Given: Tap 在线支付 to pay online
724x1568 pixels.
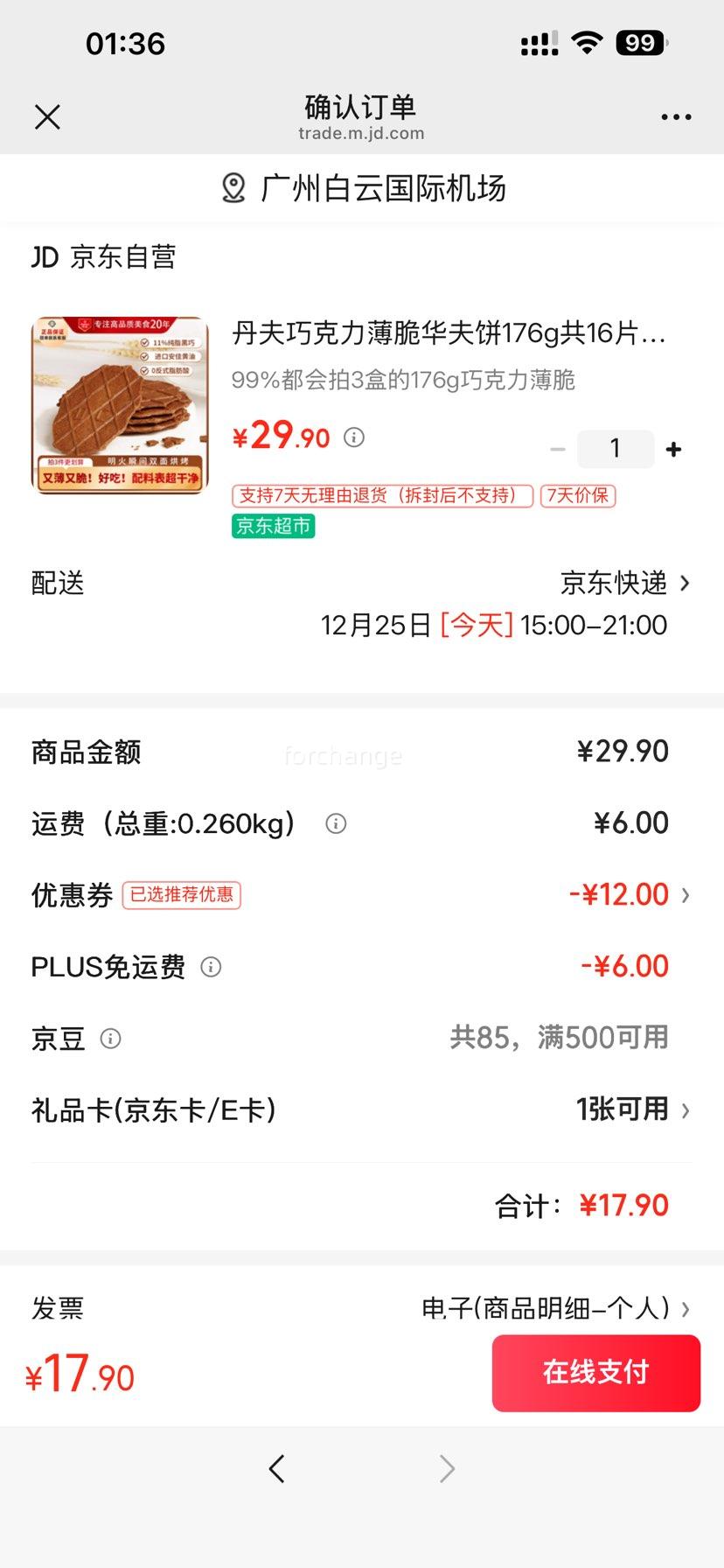Looking at the screenshot, I should click(596, 1374).
